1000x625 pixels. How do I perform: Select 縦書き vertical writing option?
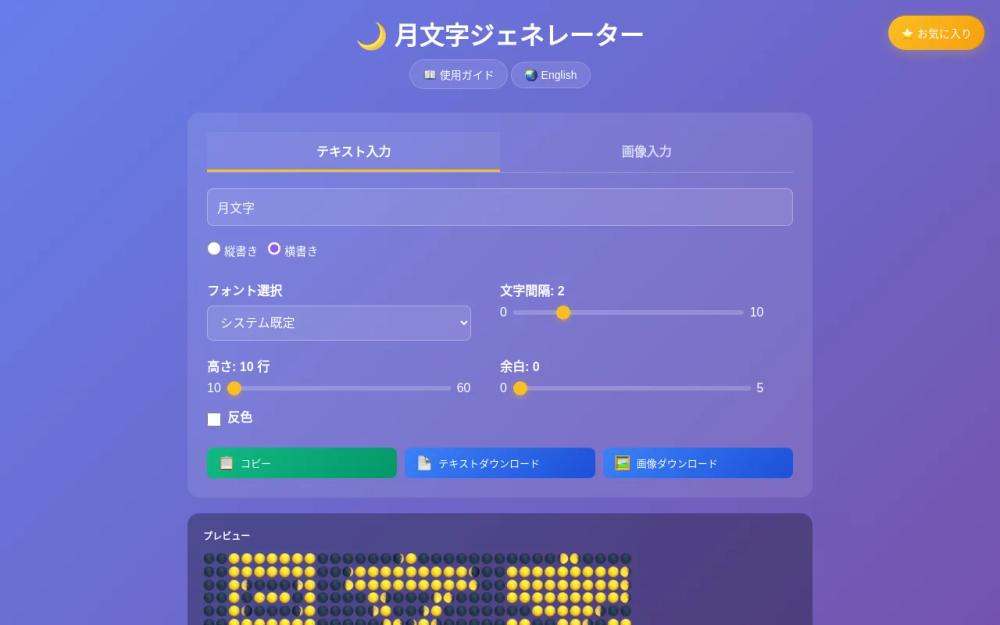(214, 249)
